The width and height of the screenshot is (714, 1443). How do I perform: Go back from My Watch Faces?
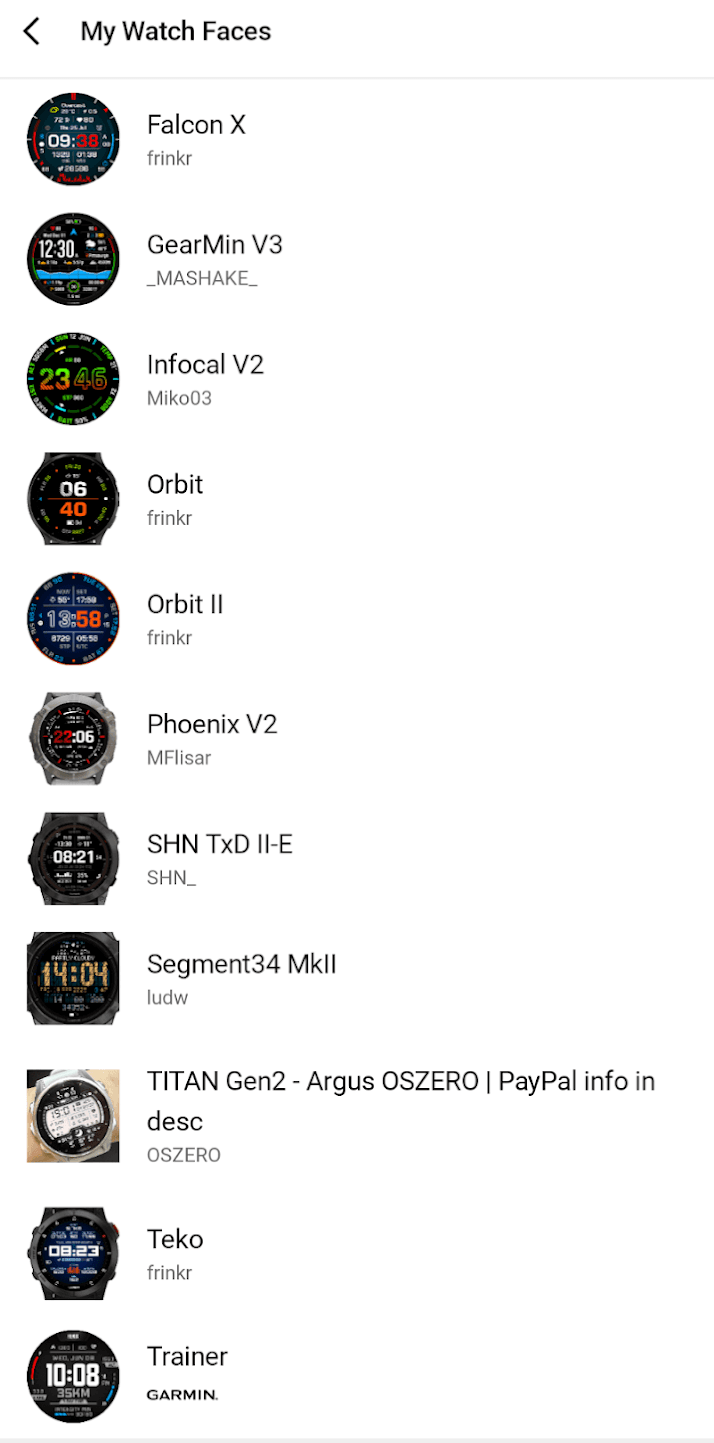click(32, 32)
